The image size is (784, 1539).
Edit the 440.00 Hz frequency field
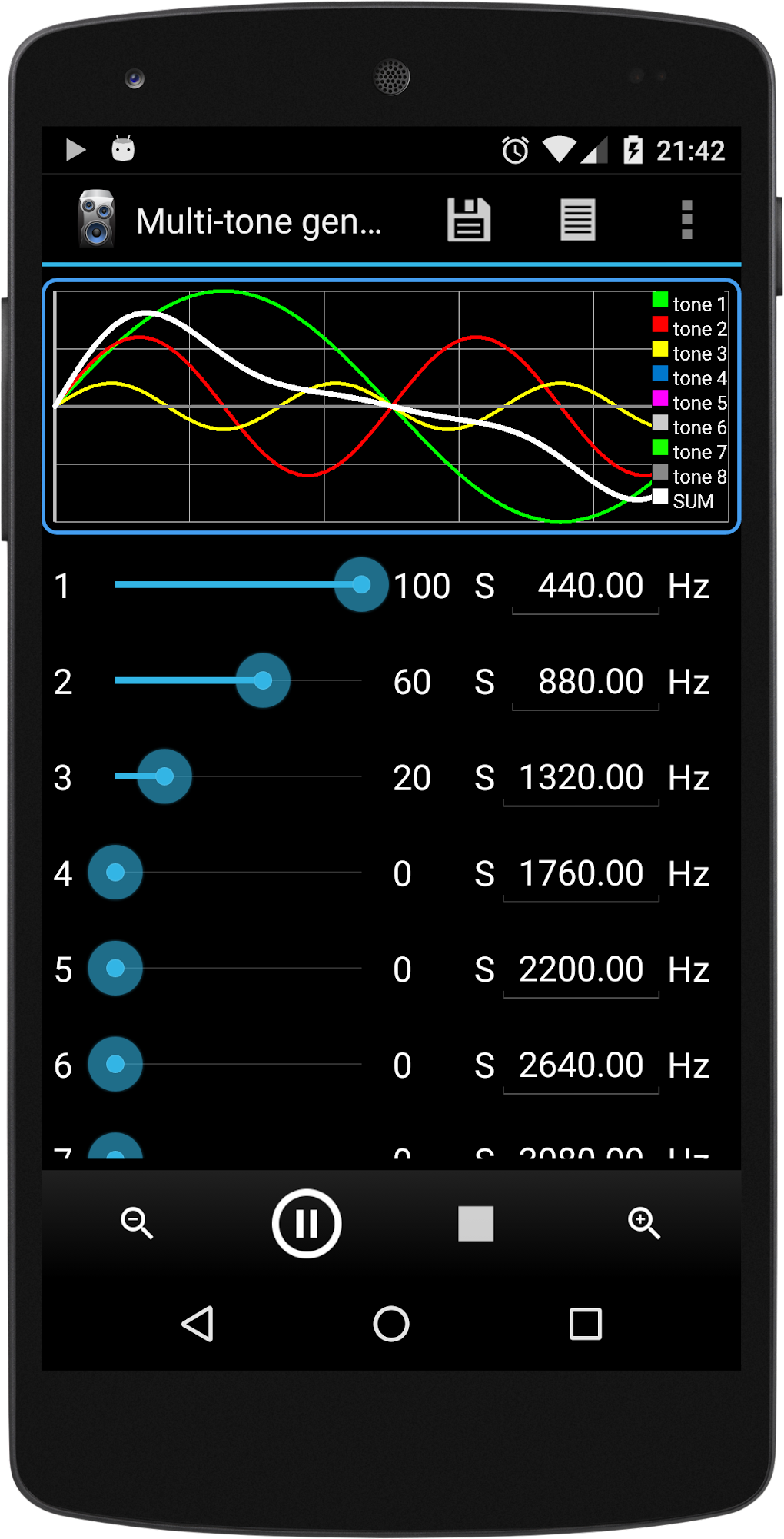pyautogui.click(x=586, y=587)
